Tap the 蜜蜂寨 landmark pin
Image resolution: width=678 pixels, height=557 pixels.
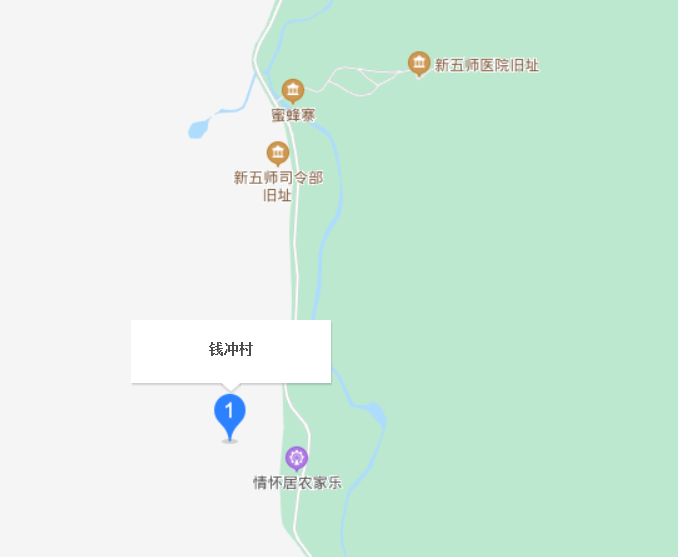[292, 91]
